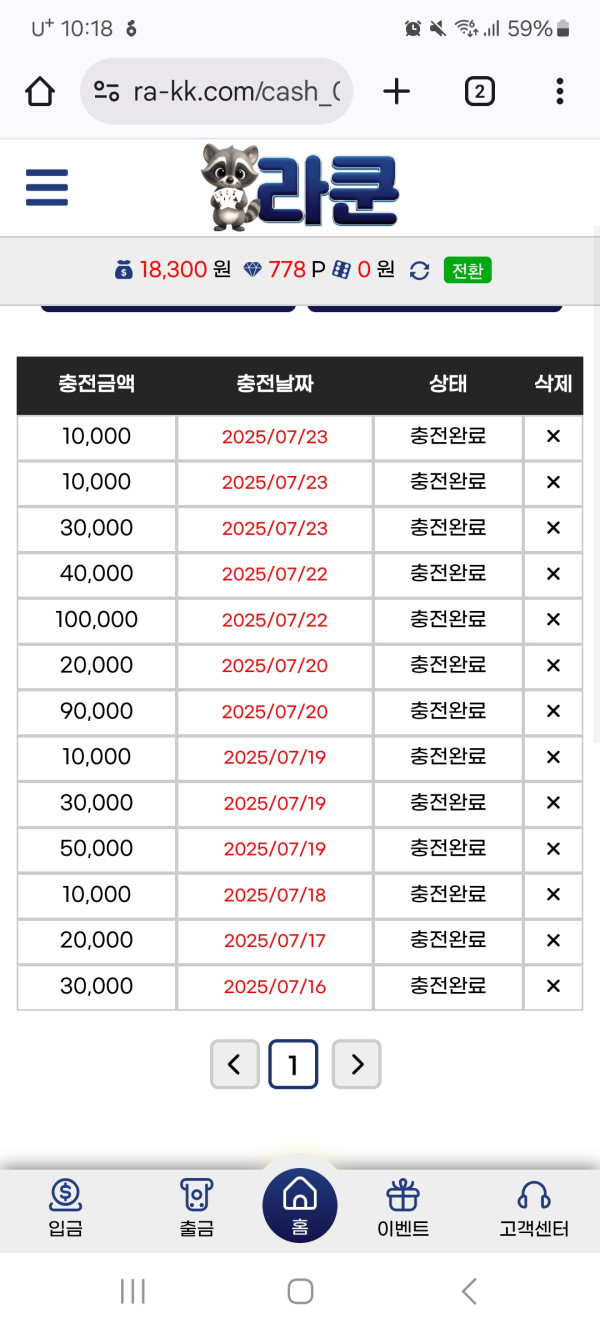Open the 입금 deposit tab
Screen dimensions: 600x1333
click(65, 1208)
